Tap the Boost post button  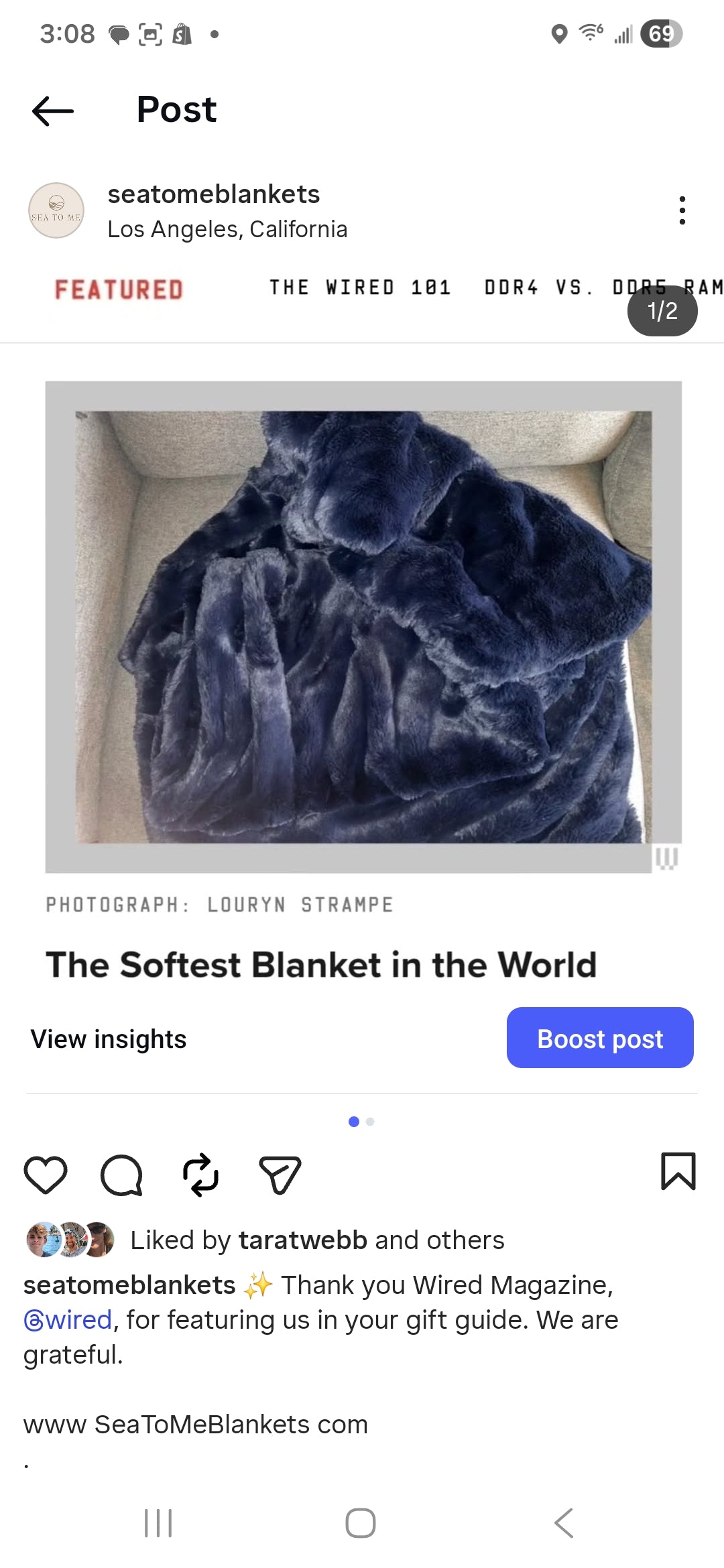click(x=600, y=1038)
